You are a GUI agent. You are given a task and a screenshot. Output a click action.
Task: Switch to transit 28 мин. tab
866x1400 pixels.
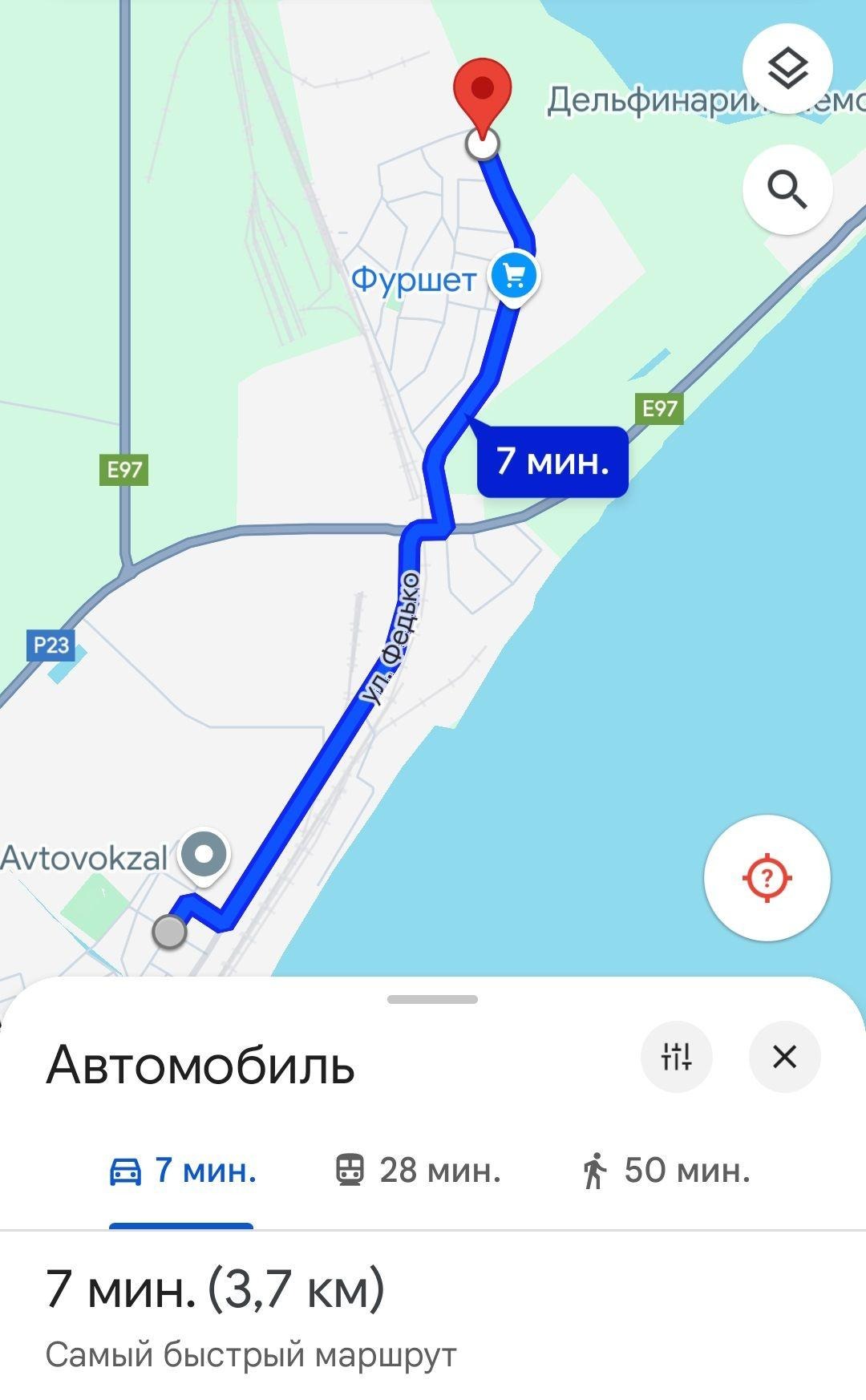[417, 1171]
